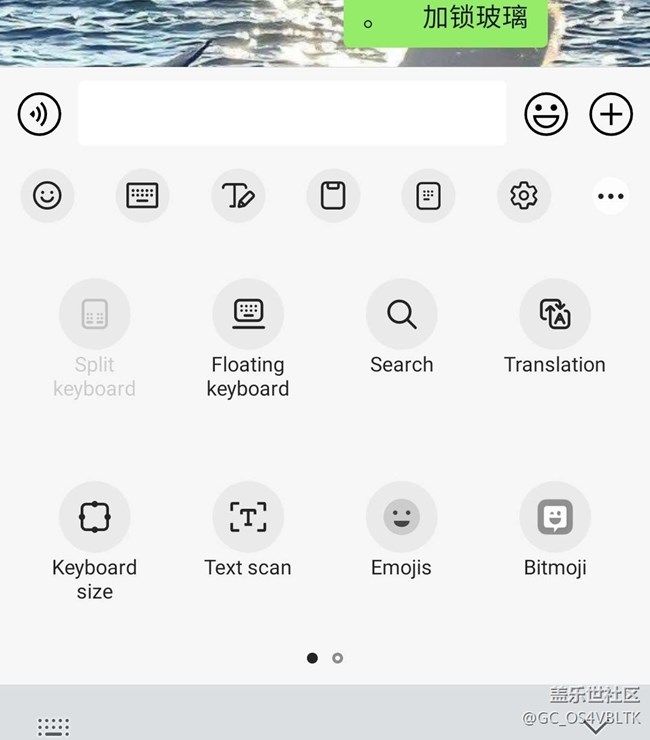
Task: Open Bitmoji stickers
Action: click(555, 517)
